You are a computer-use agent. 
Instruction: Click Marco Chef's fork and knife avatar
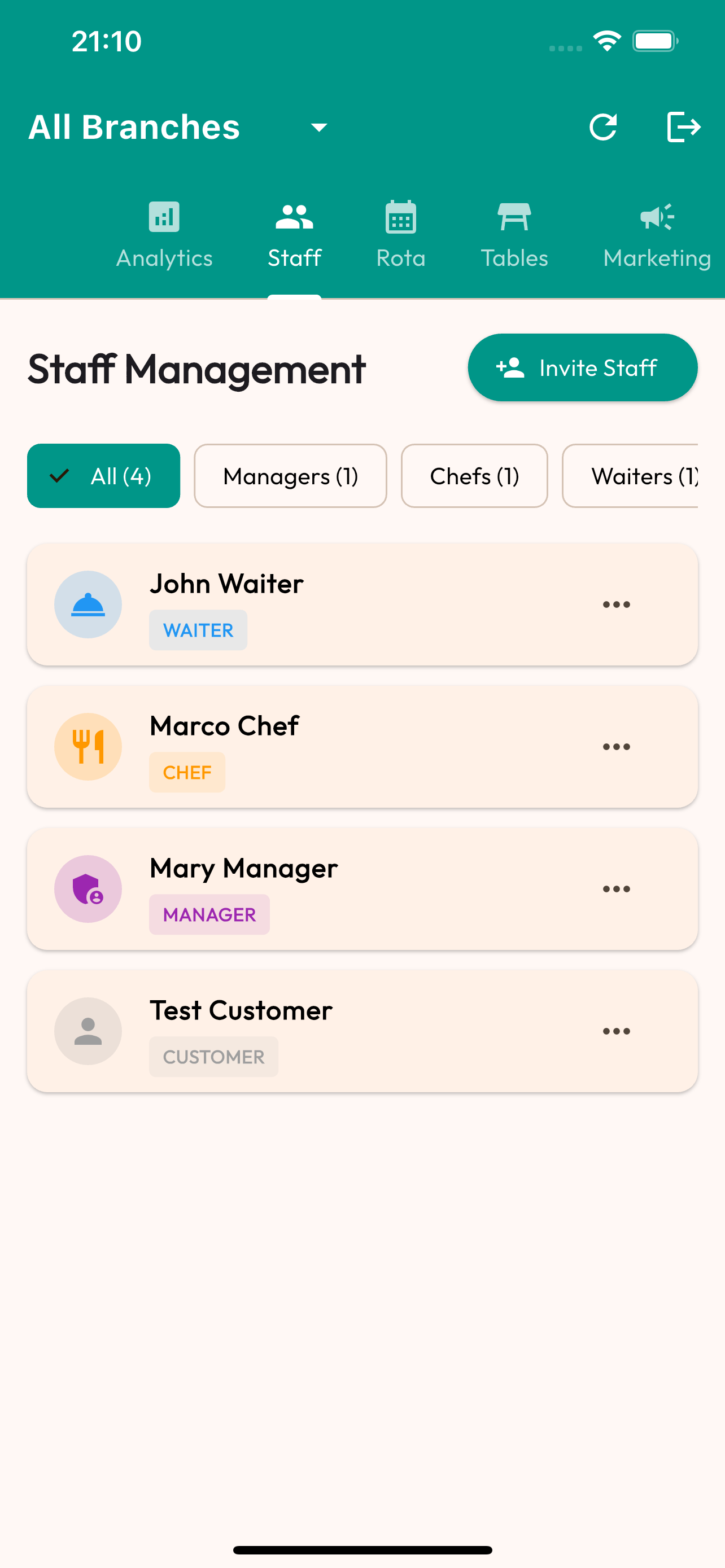pos(88,746)
